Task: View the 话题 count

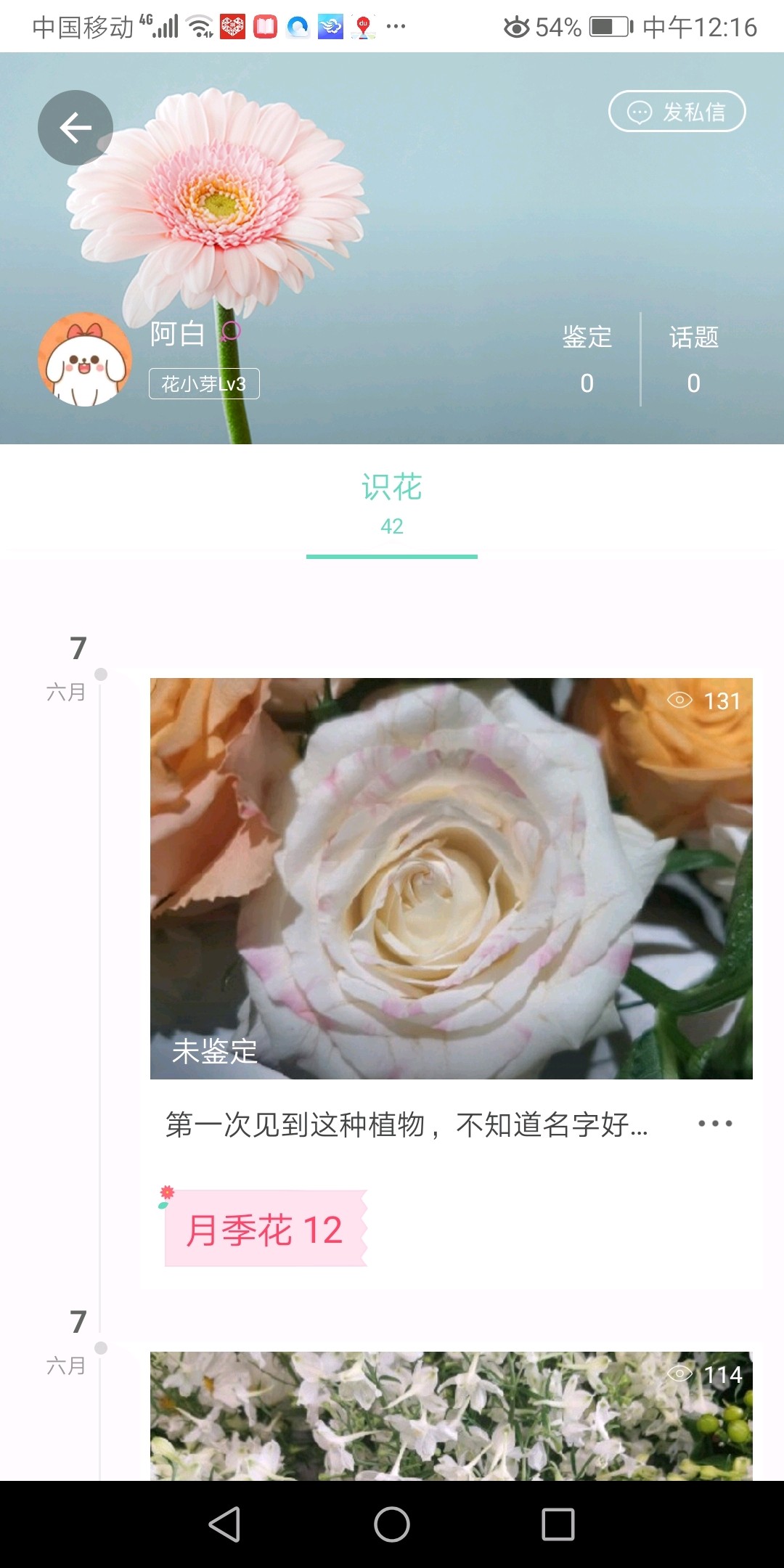Action: tap(693, 359)
